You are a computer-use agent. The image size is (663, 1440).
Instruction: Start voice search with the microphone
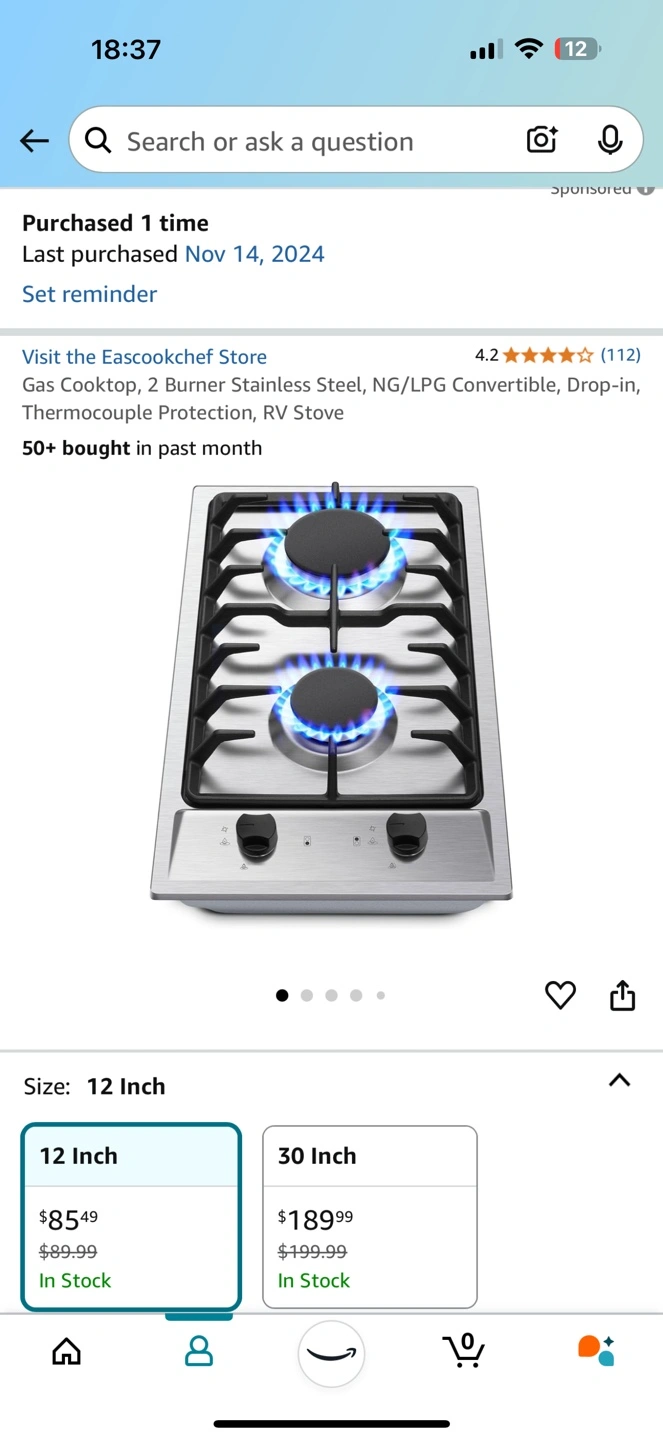click(x=610, y=140)
